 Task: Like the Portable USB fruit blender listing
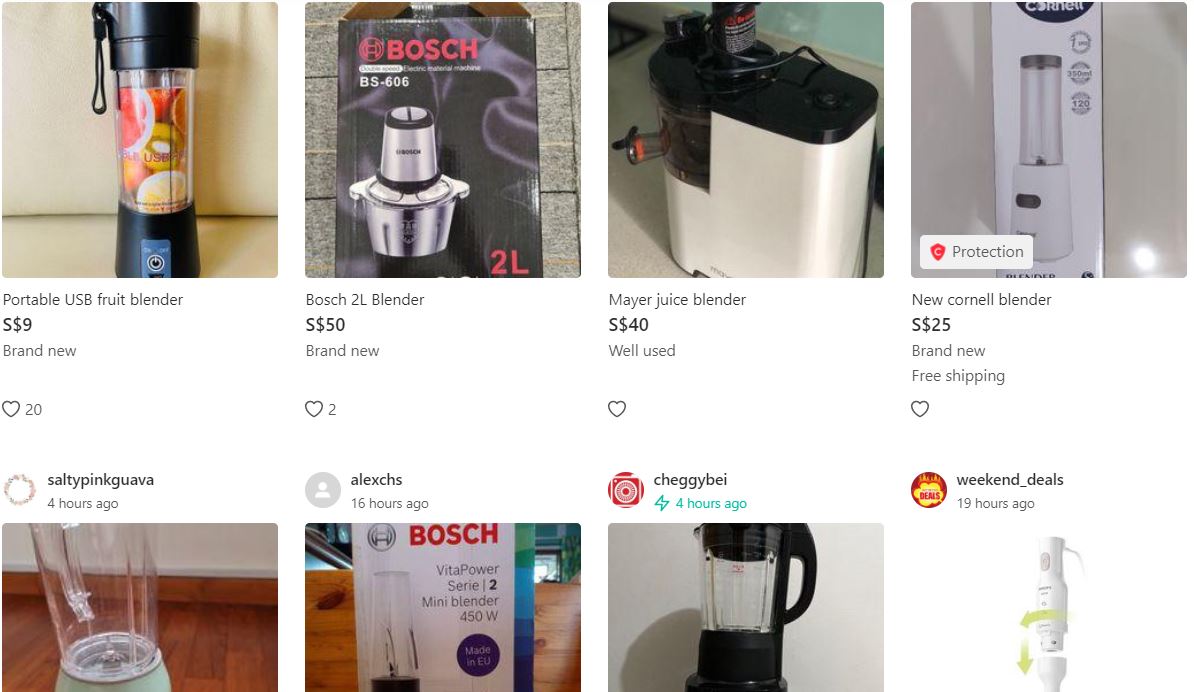pos(11,409)
